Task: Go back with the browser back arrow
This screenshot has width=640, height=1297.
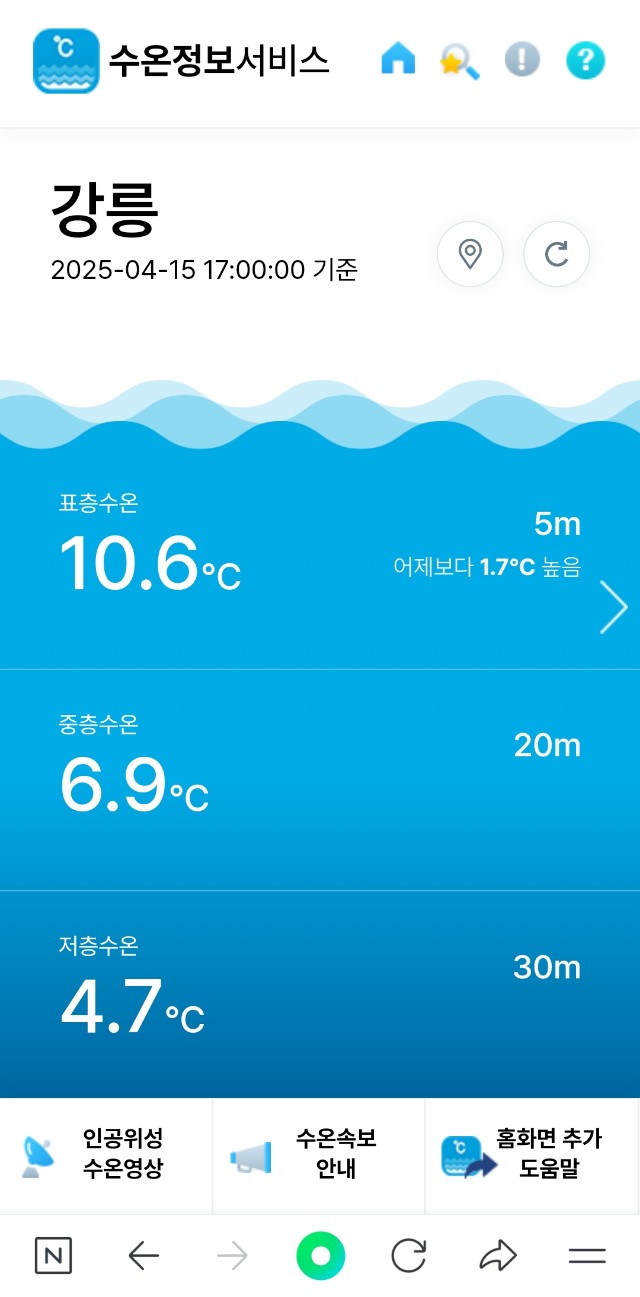Action: (x=143, y=1256)
